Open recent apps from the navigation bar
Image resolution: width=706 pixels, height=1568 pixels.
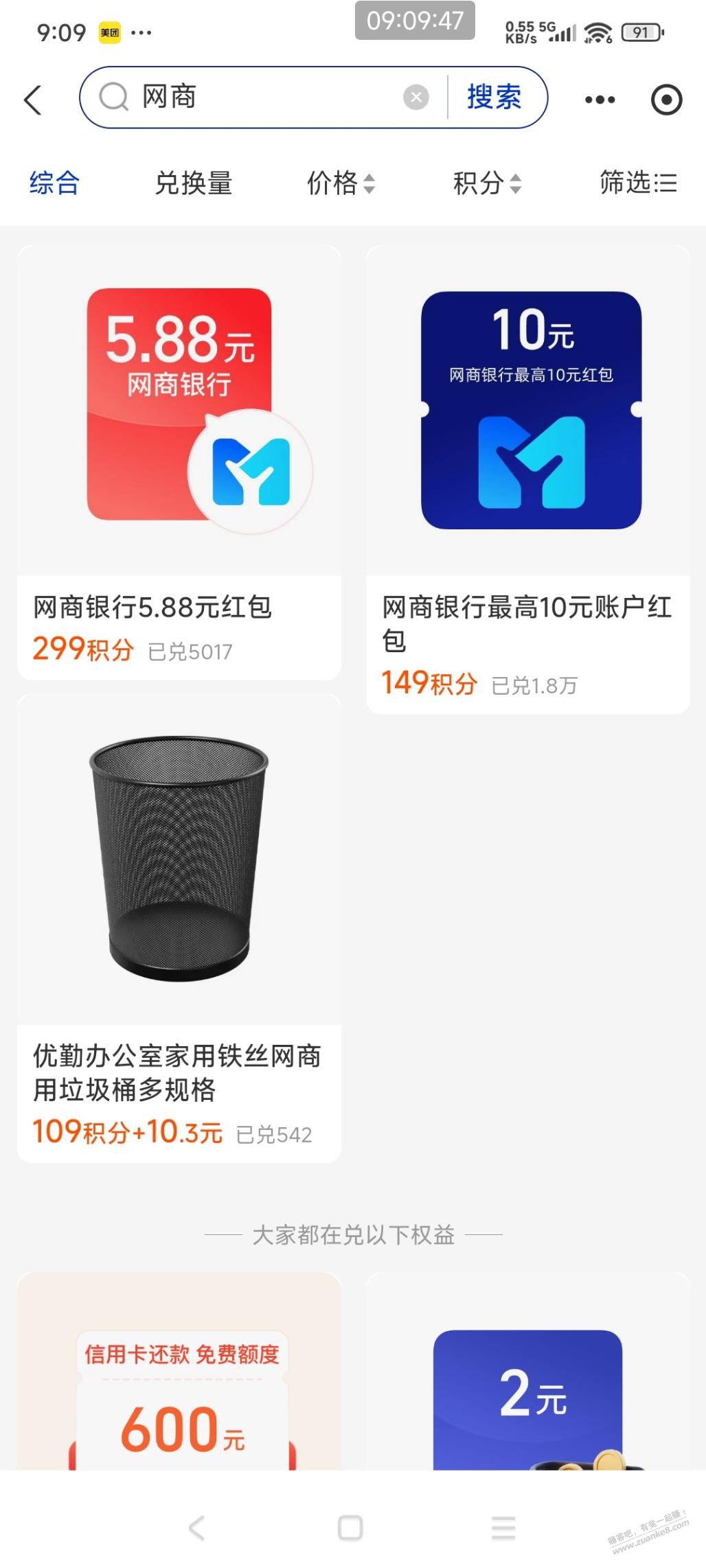[x=503, y=1528]
